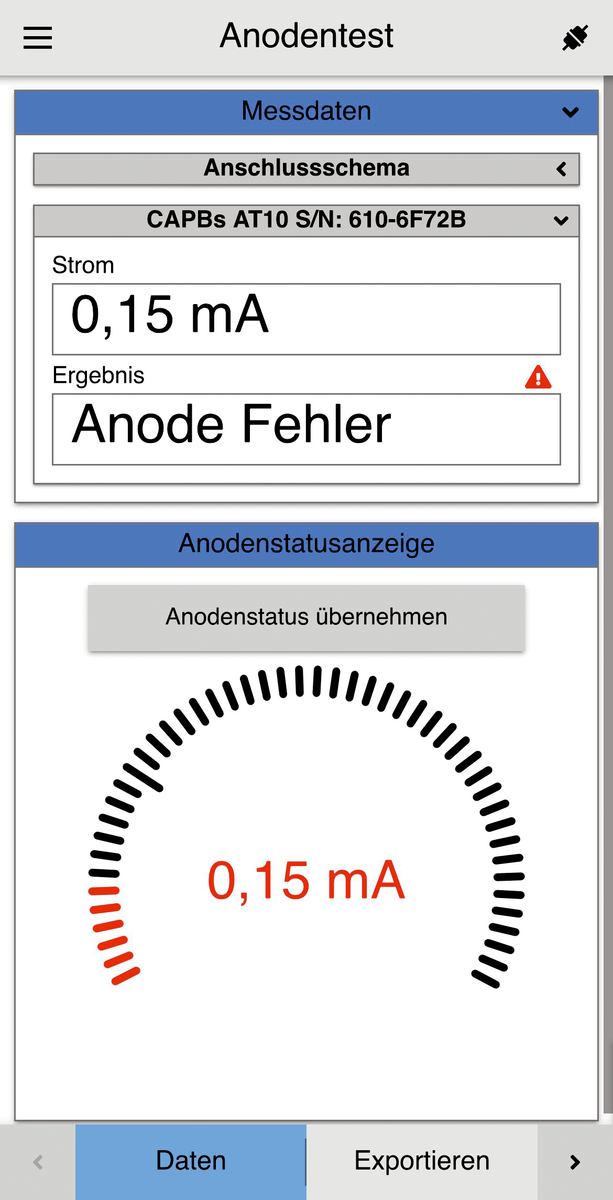
Task: Tap the plug connection icon
Action: tap(574, 38)
